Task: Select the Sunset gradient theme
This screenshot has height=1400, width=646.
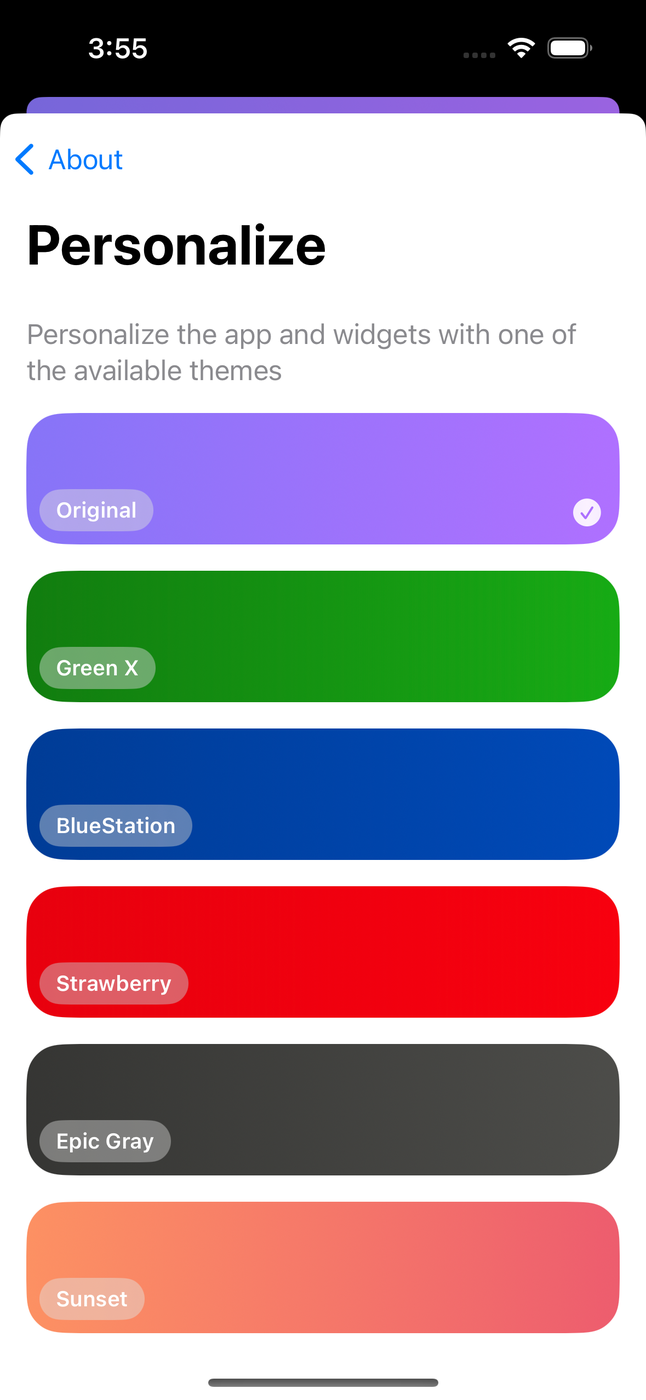Action: pos(322,1266)
